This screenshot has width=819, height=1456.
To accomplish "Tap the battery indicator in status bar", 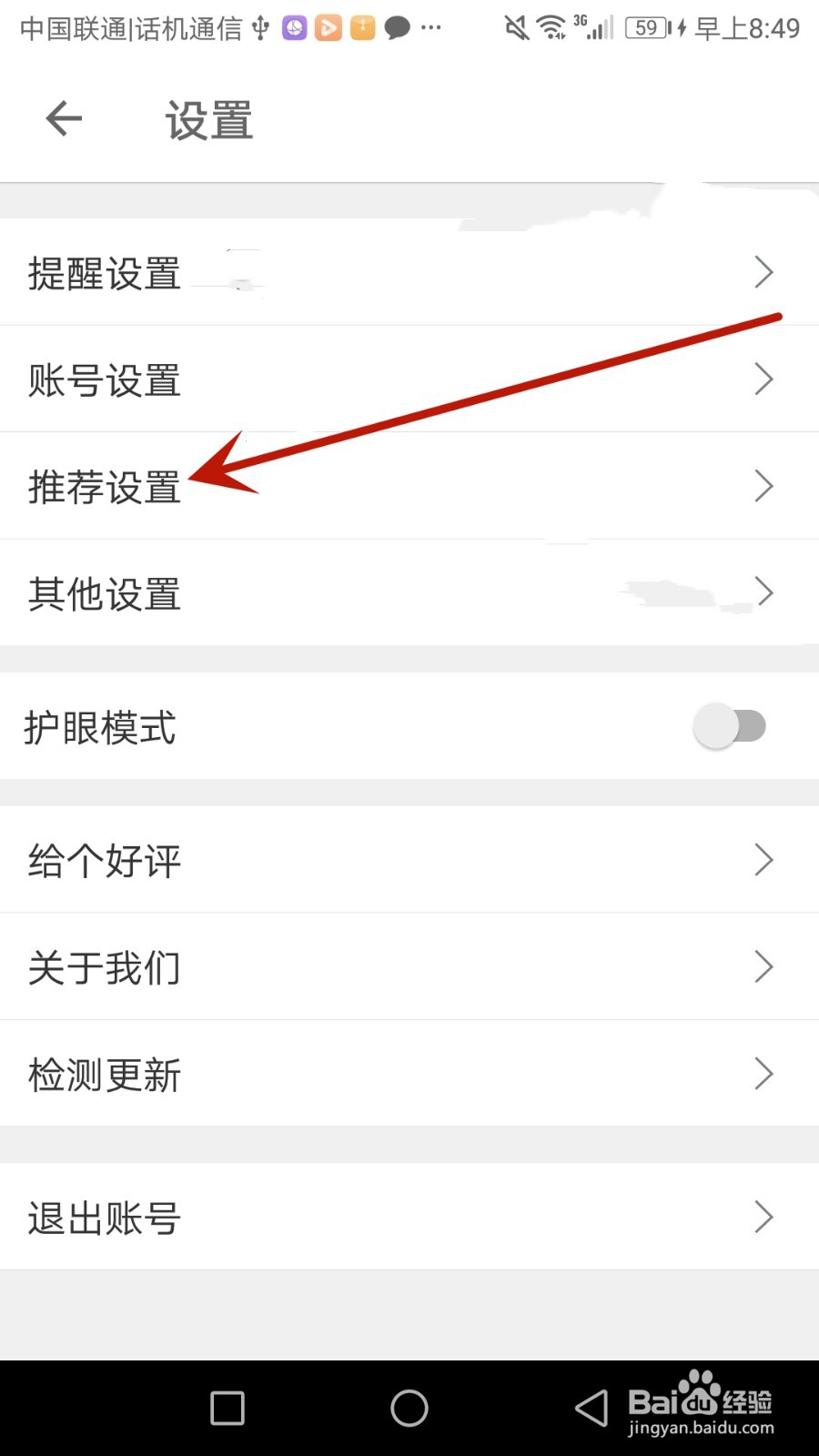I will 646,27.
